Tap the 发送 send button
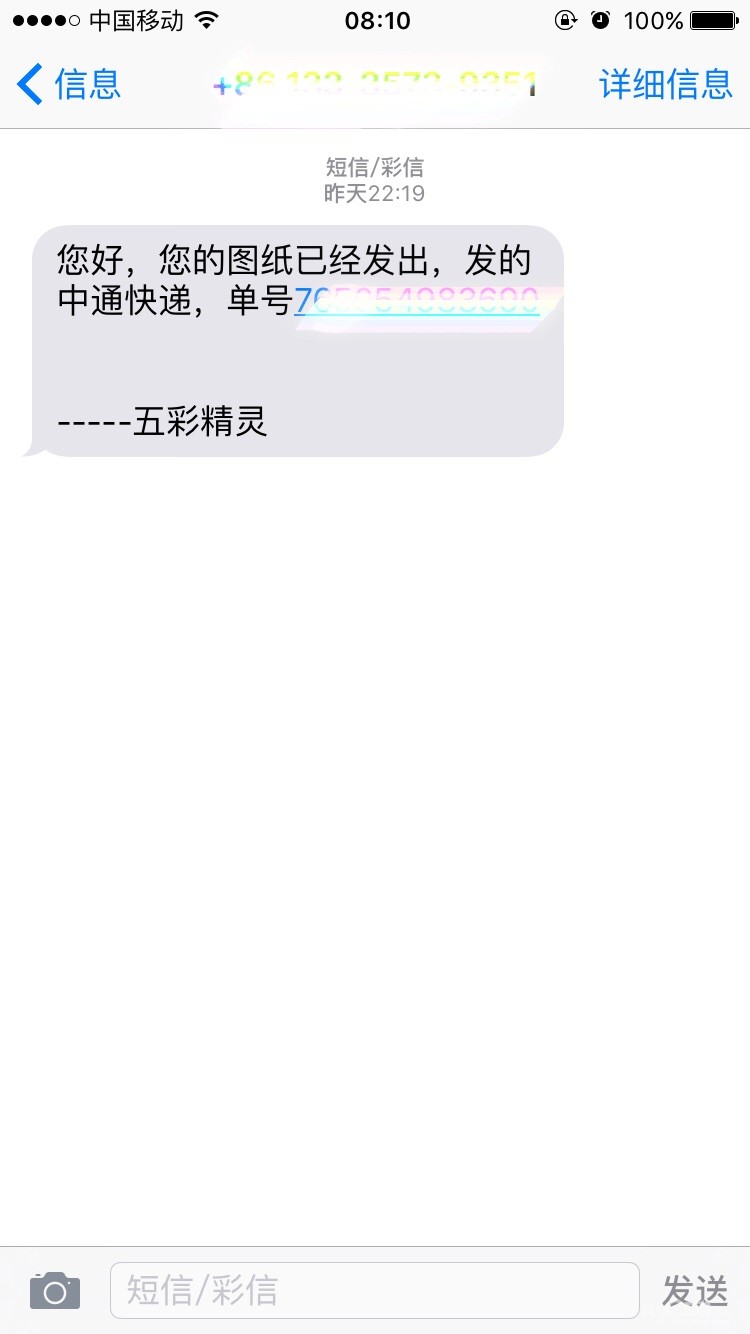750x1334 pixels. [695, 1291]
